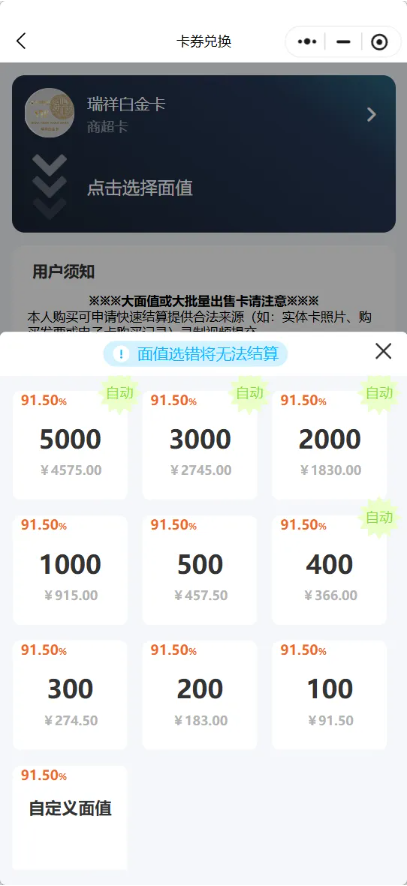Choose the 500 face value card
This screenshot has width=407, height=886.
[200, 570]
